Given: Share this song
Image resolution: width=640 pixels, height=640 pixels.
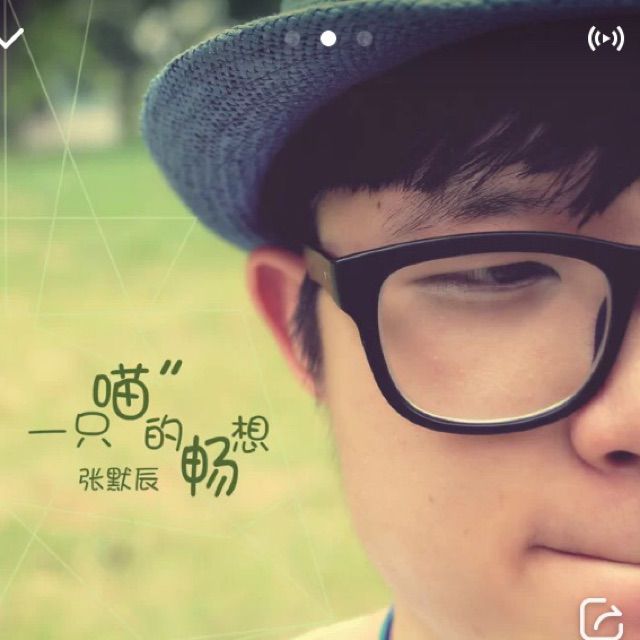Looking at the screenshot, I should click(x=601, y=615).
